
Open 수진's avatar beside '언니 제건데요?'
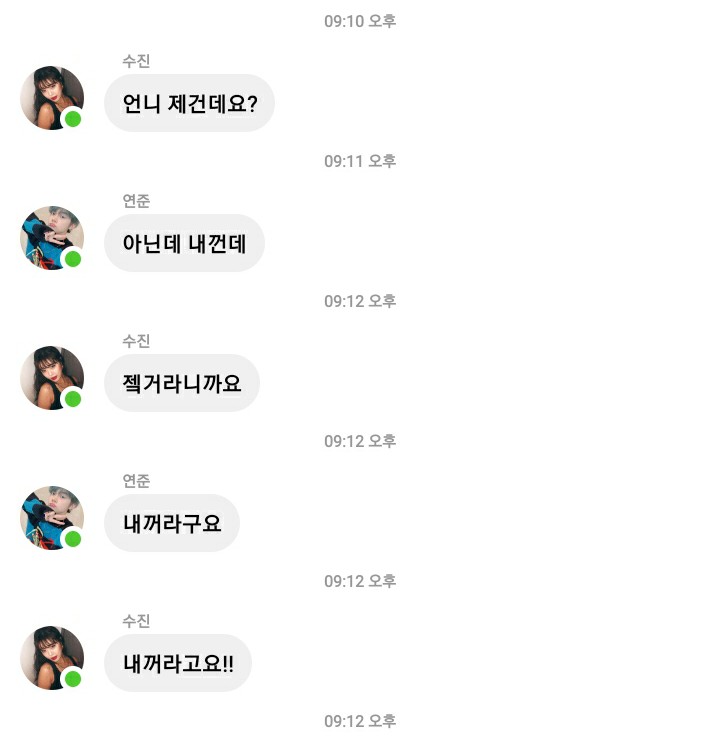click(x=52, y=98)
